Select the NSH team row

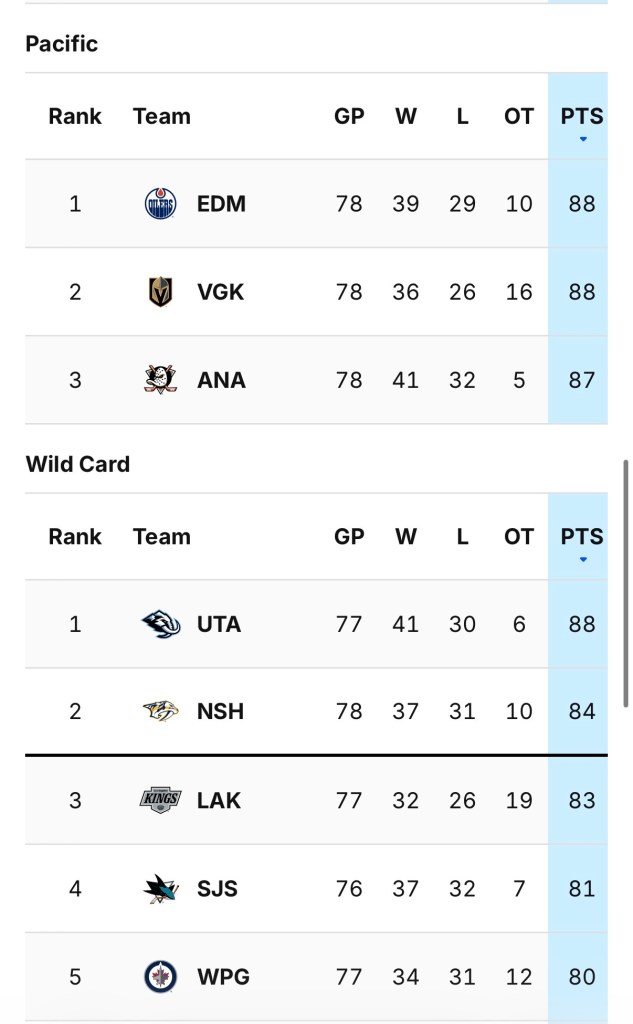tap(220, 712)
